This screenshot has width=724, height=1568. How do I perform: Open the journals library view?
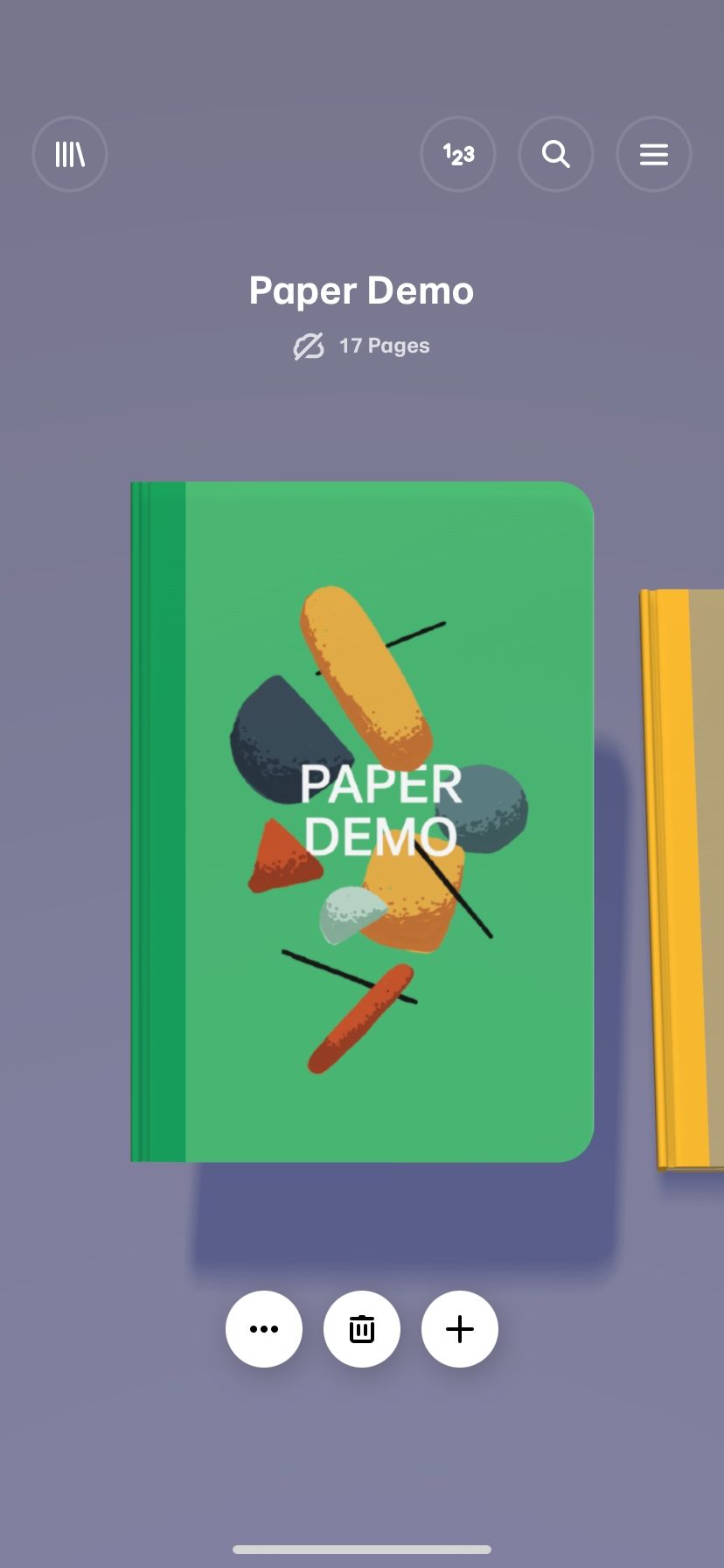click(x=70, y=155)
